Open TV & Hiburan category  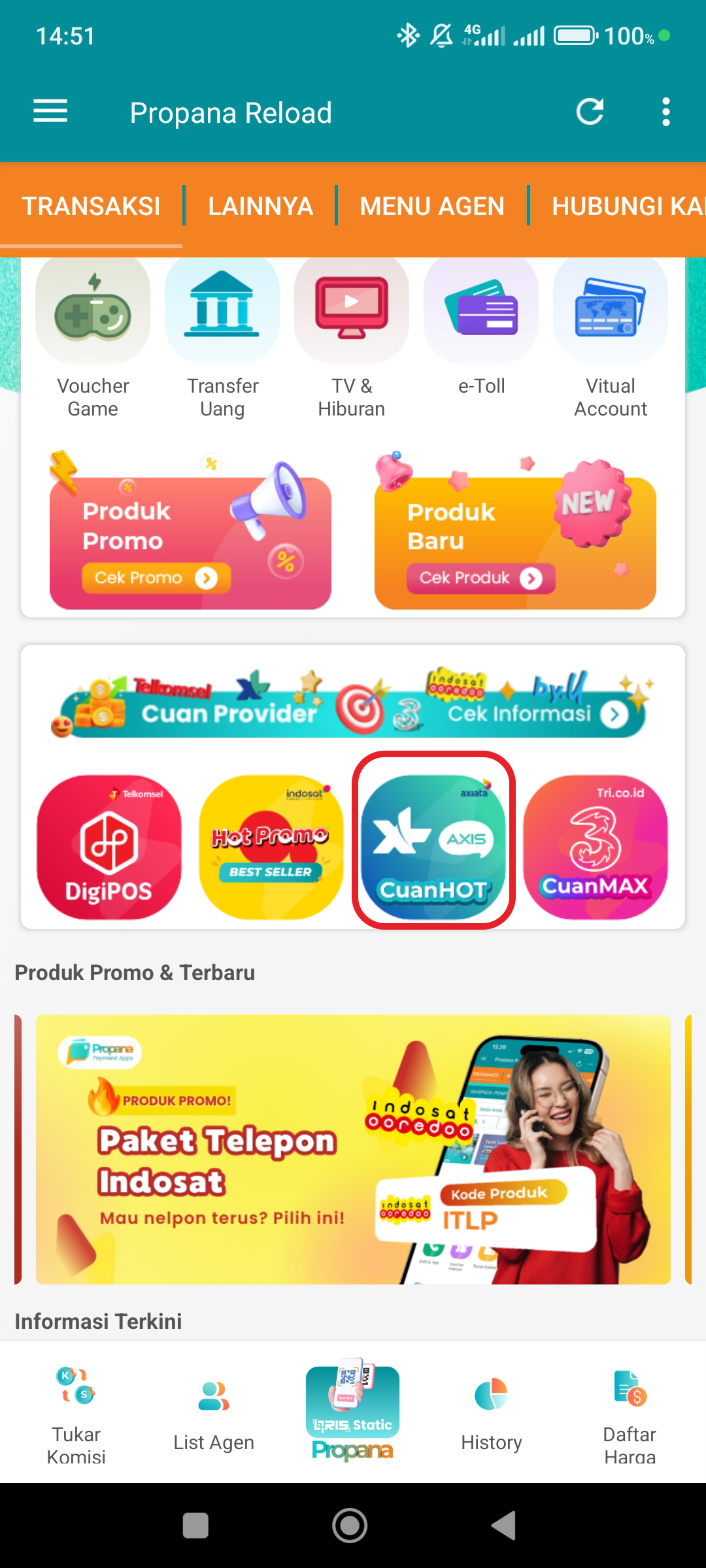pyautogui.click(x=352, y=338)
